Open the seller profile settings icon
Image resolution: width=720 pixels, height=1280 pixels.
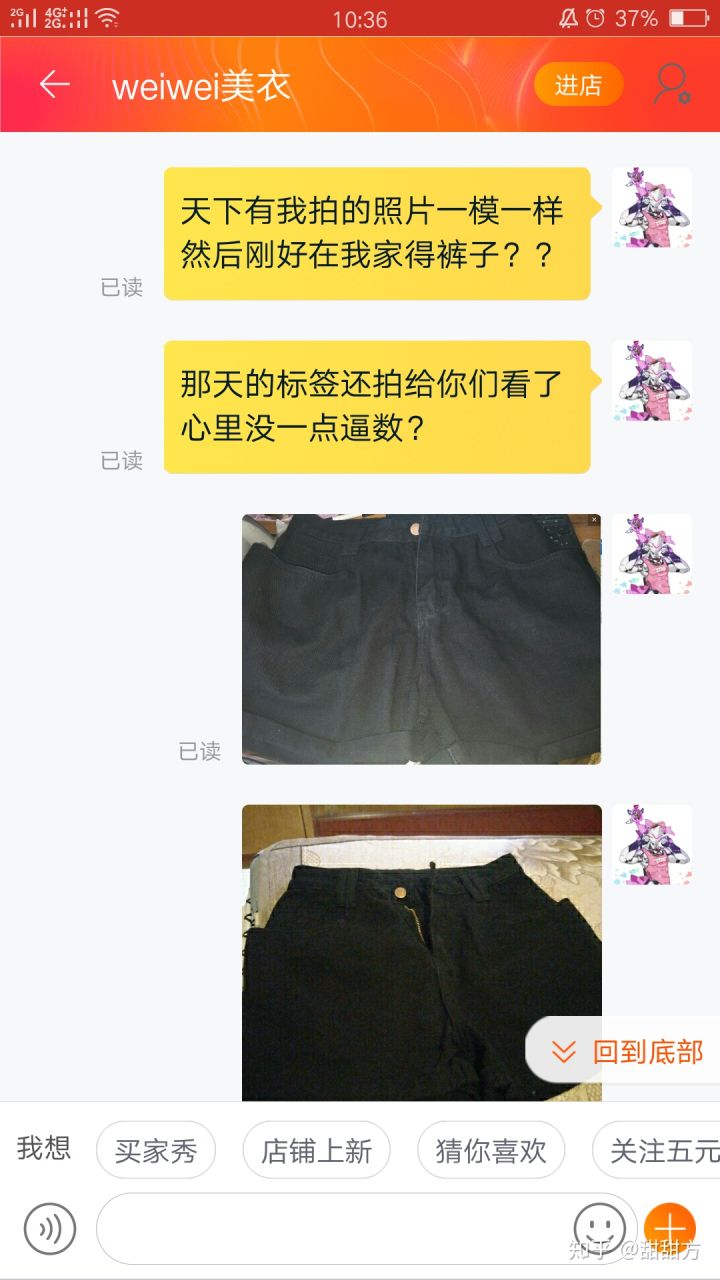coord(671,85)
